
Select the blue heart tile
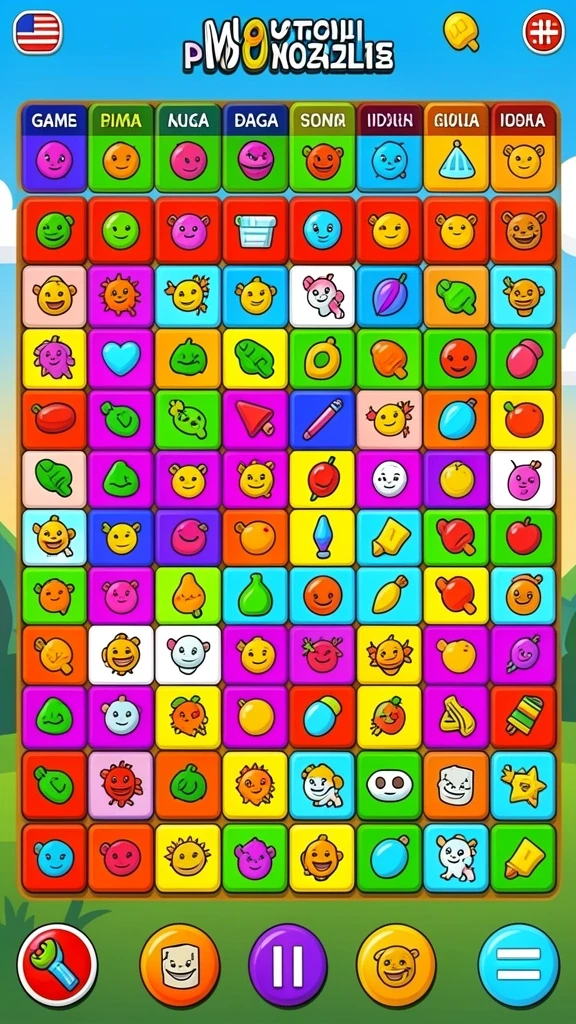[x=121, y=359]
